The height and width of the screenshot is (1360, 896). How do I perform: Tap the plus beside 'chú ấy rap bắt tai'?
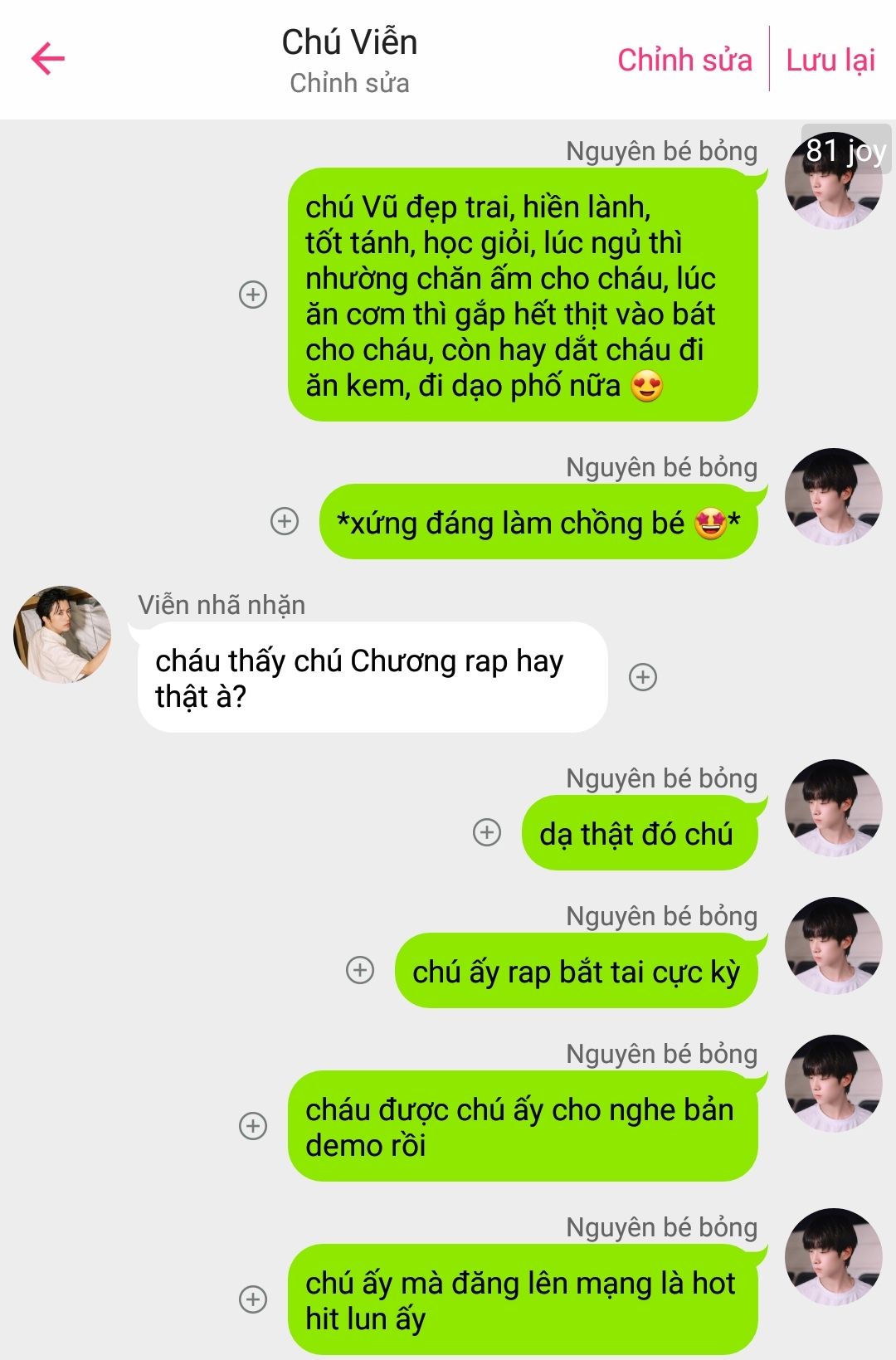point(360,970)
